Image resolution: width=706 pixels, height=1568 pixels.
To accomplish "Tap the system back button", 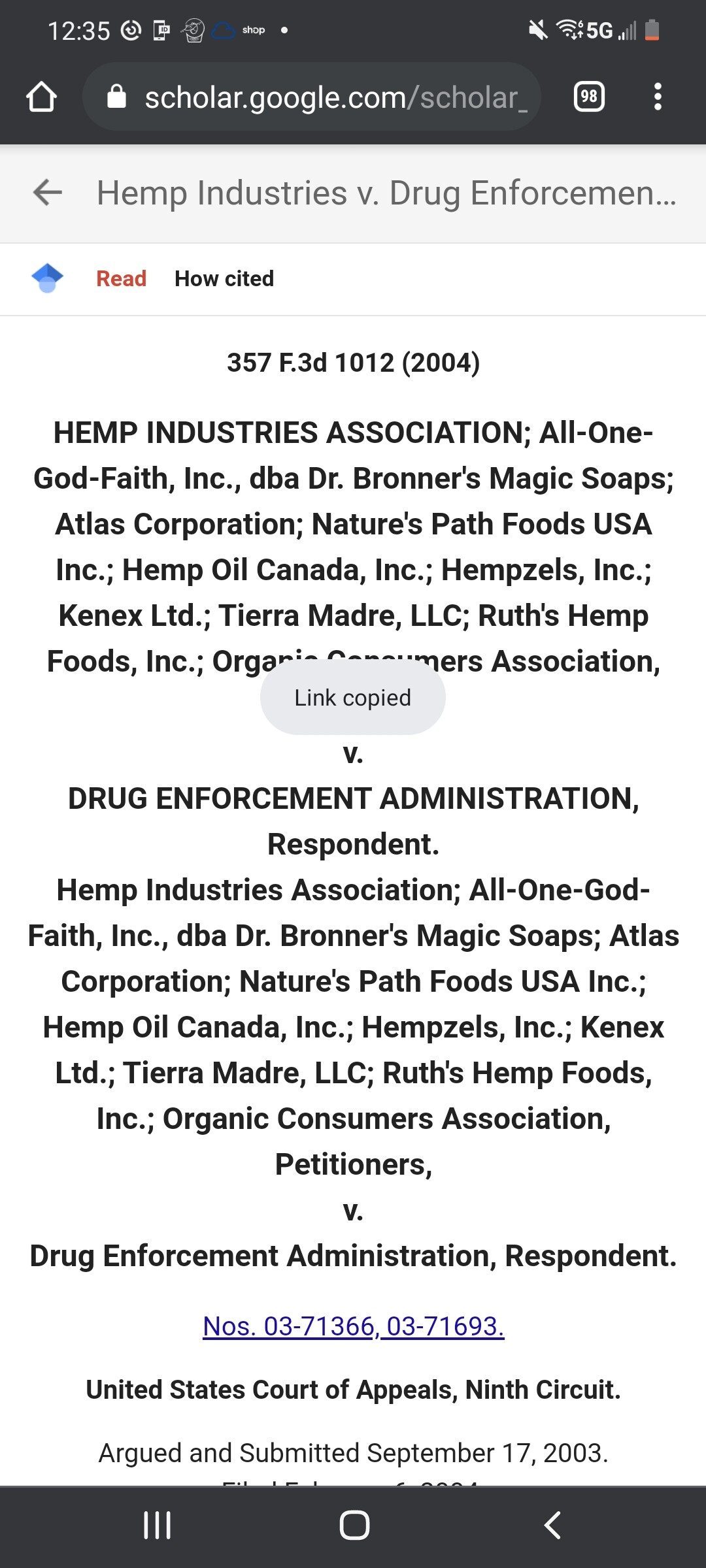I will 552,1526.
